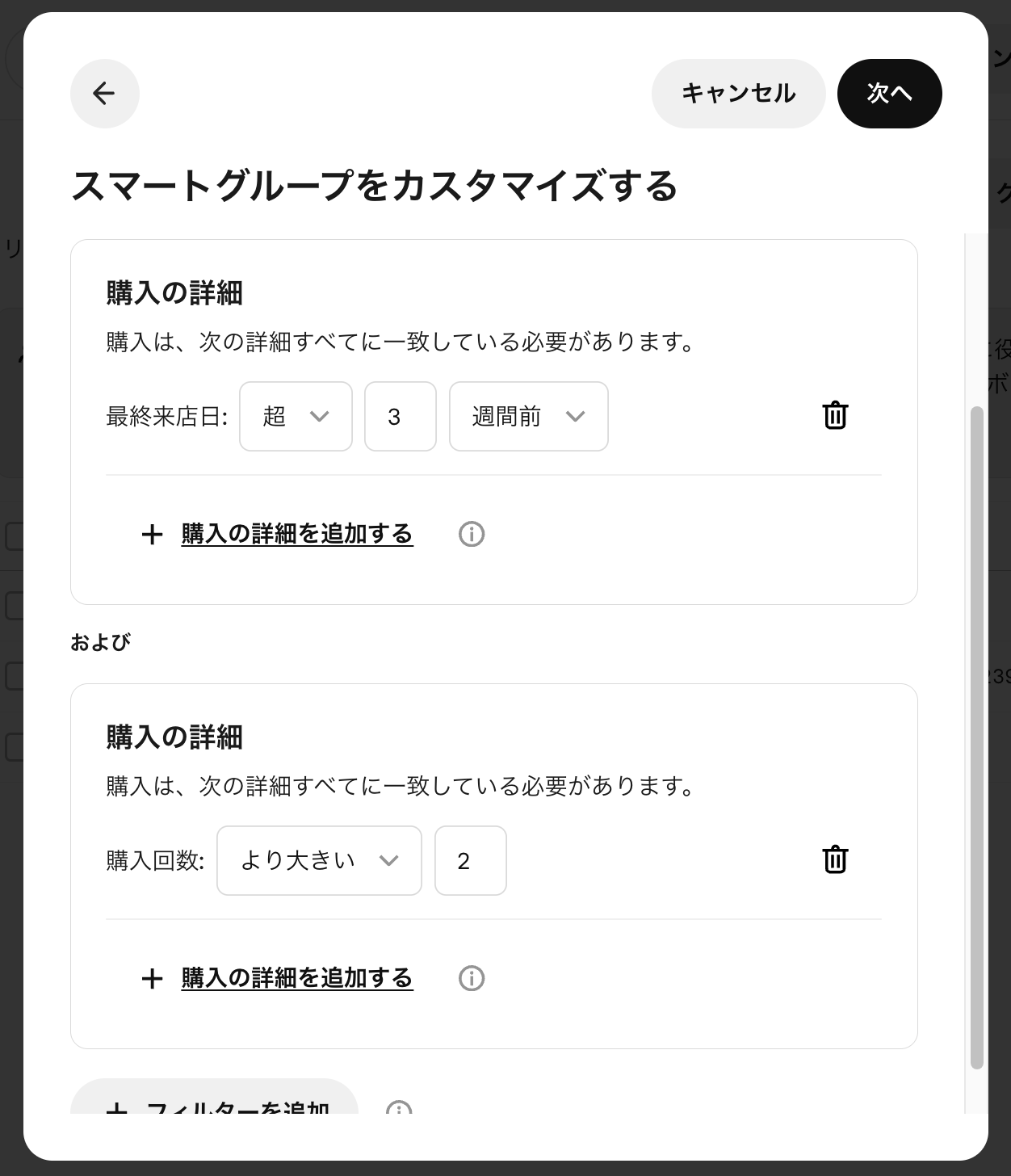
Task: Open the 超 comparison dropdown
Action: coord(296,416)
